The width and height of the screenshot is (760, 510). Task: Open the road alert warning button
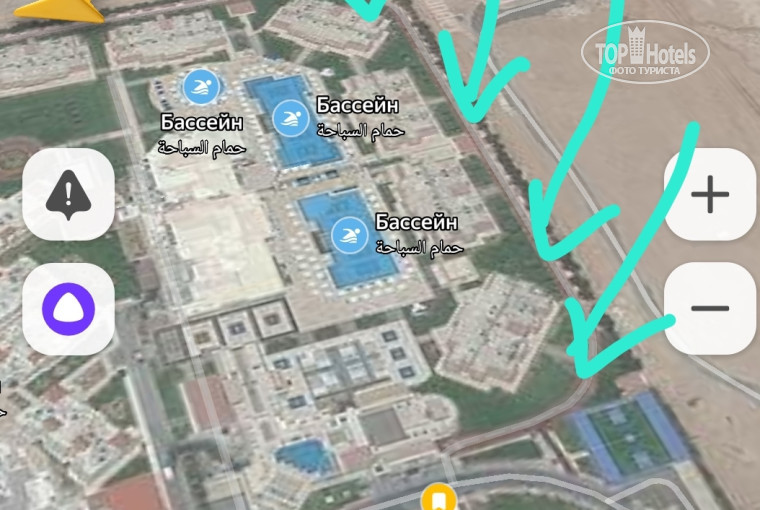pyautogui.click(x=68, y=194)
